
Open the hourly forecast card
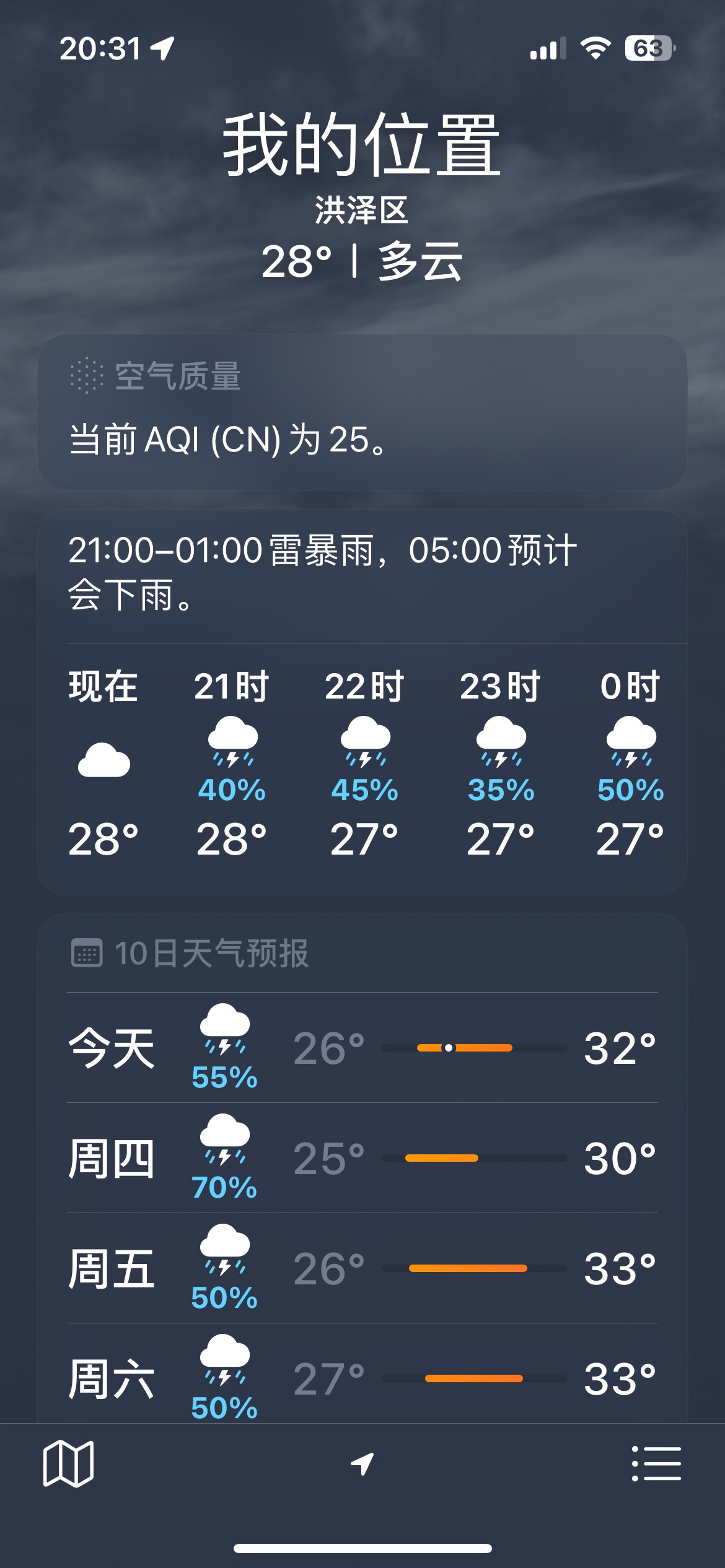coord(362,702)
